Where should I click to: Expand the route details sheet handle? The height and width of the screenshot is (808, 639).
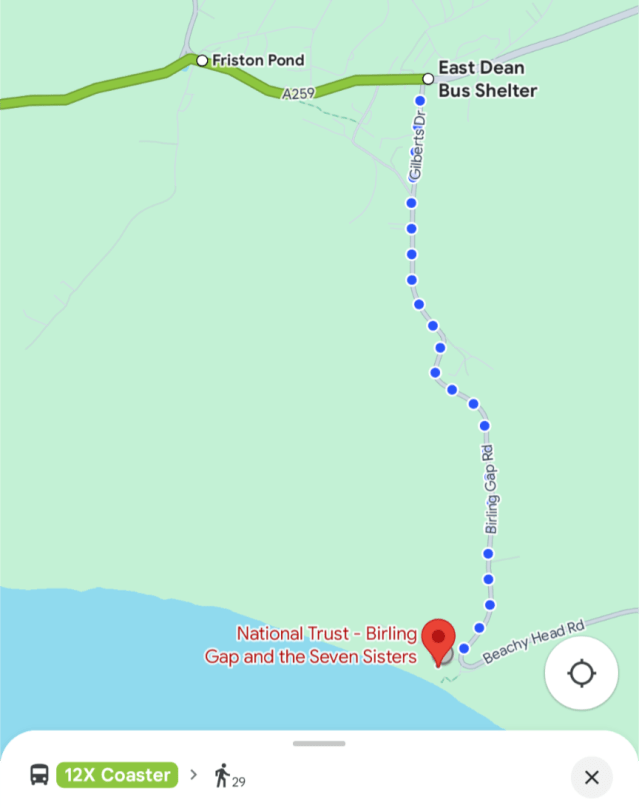point(319,743)
